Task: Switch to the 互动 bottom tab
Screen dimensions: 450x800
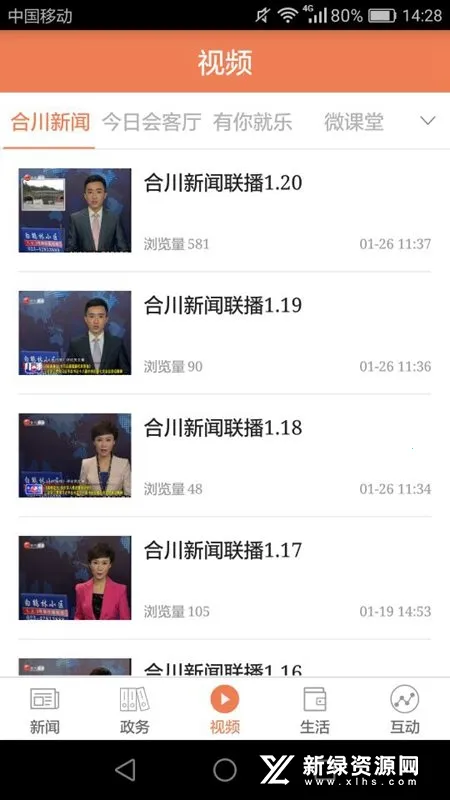Action: pos(405,710)
